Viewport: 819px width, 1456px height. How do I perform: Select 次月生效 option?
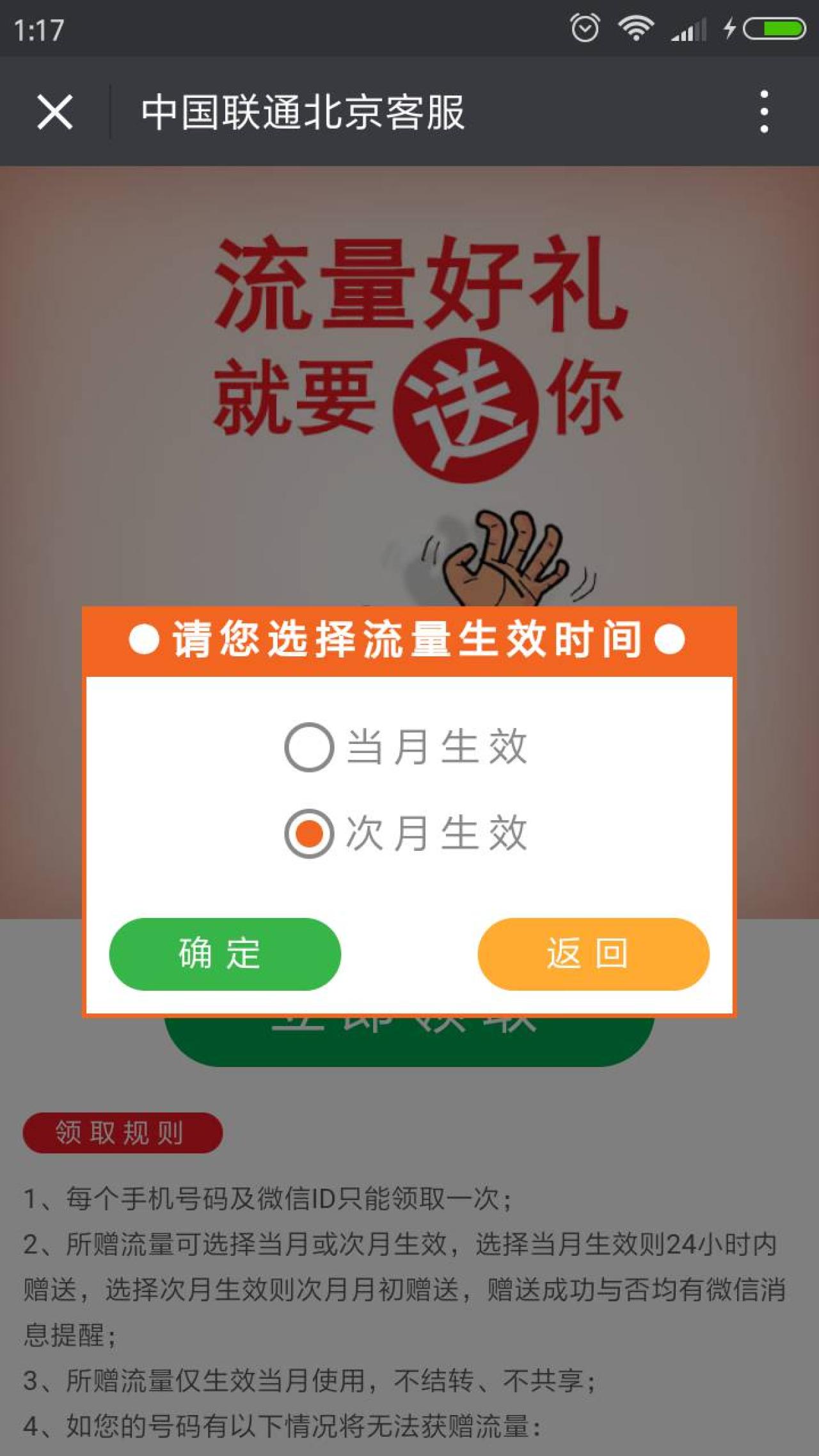310,834
